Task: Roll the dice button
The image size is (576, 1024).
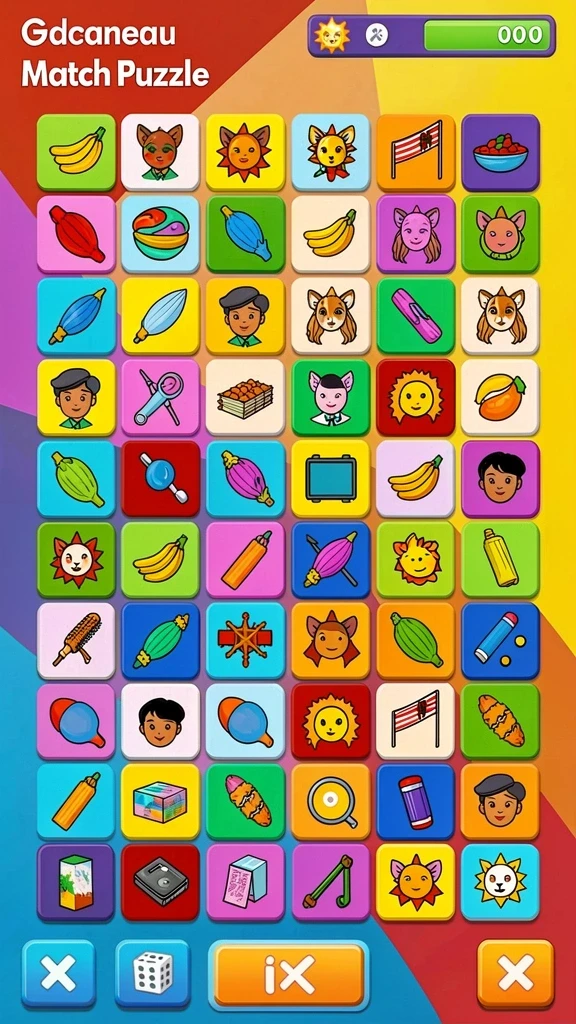Action: click(153, 973)
